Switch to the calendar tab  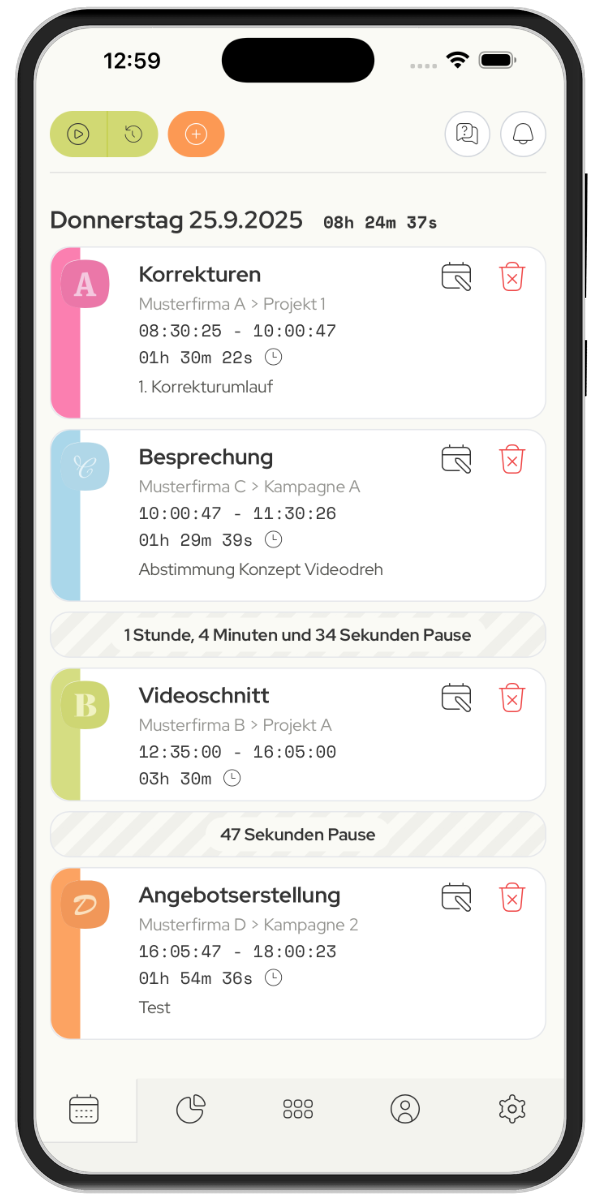[84, 1109]
